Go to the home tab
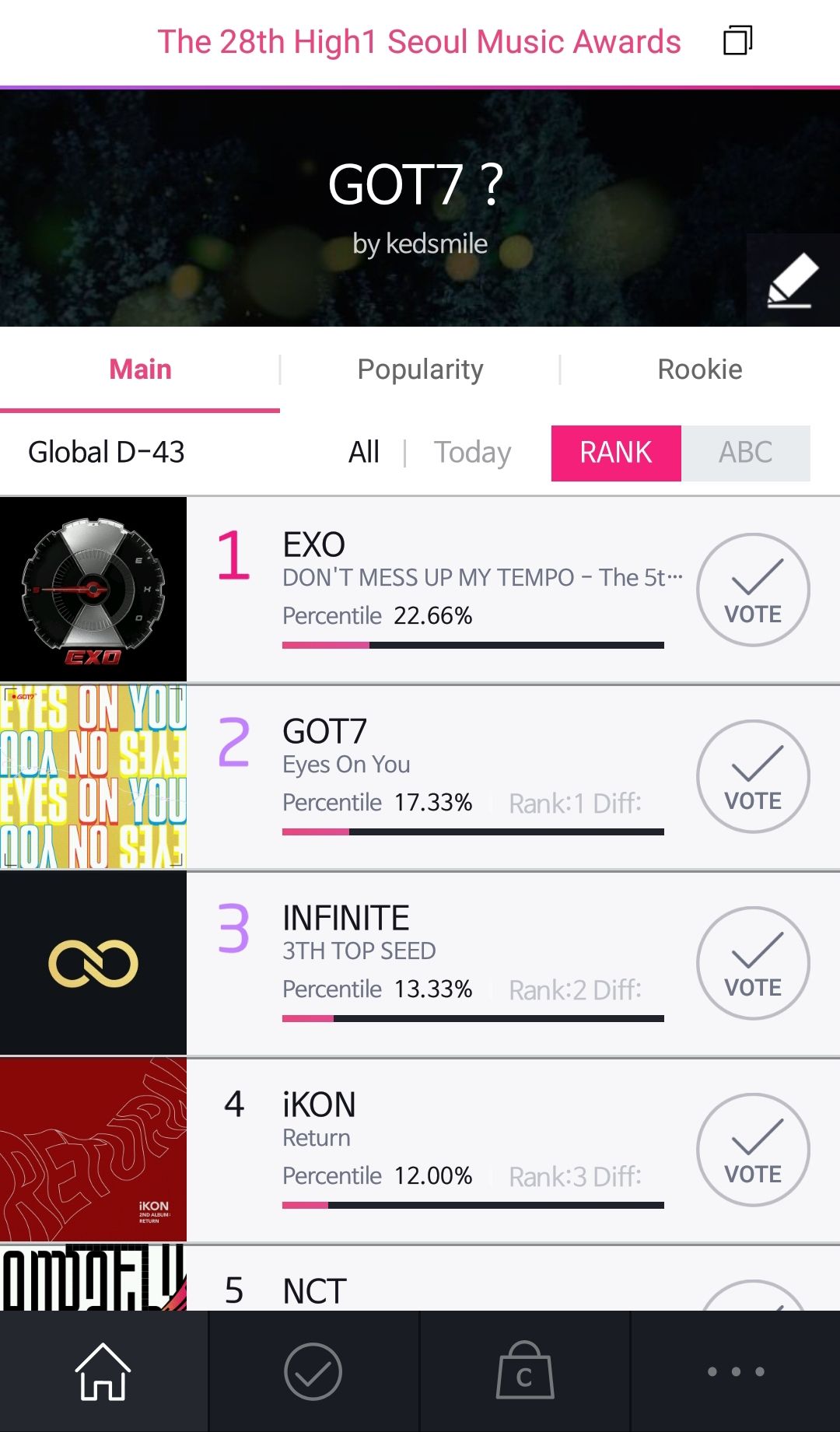The width and height of the screenshot is (840, 1432). click(x=103, y=1371)
